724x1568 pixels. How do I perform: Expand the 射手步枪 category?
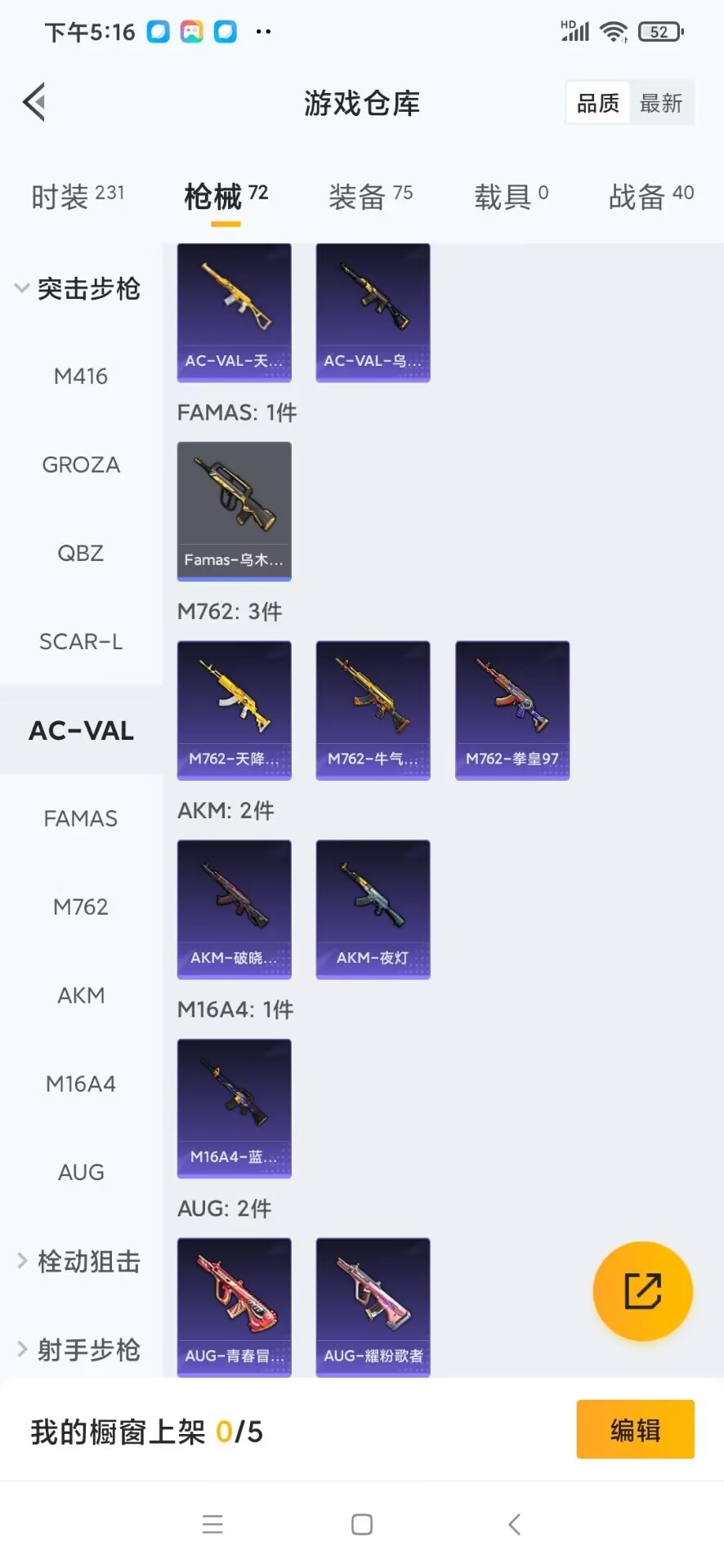tap(78, 1350)
